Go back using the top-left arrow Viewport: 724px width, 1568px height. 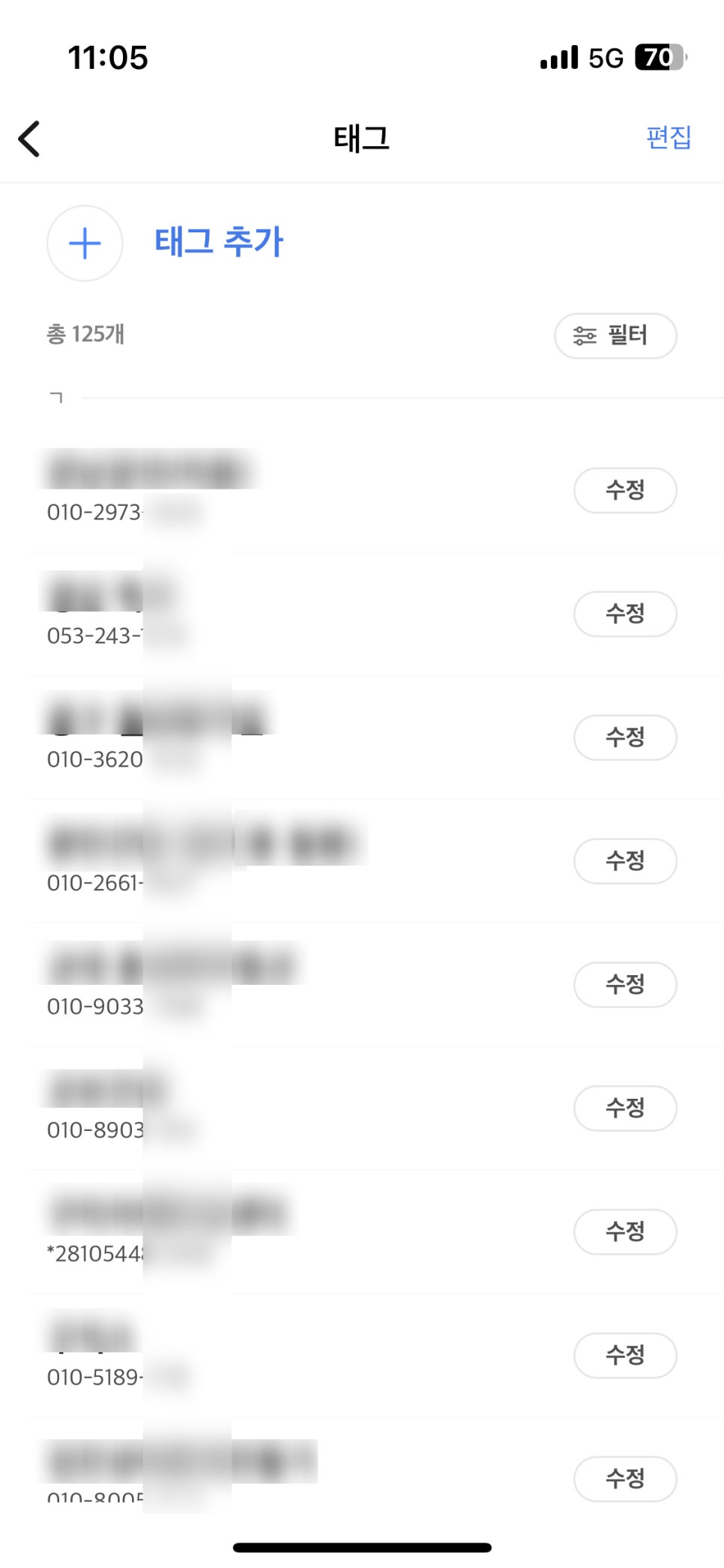(29, 139)
